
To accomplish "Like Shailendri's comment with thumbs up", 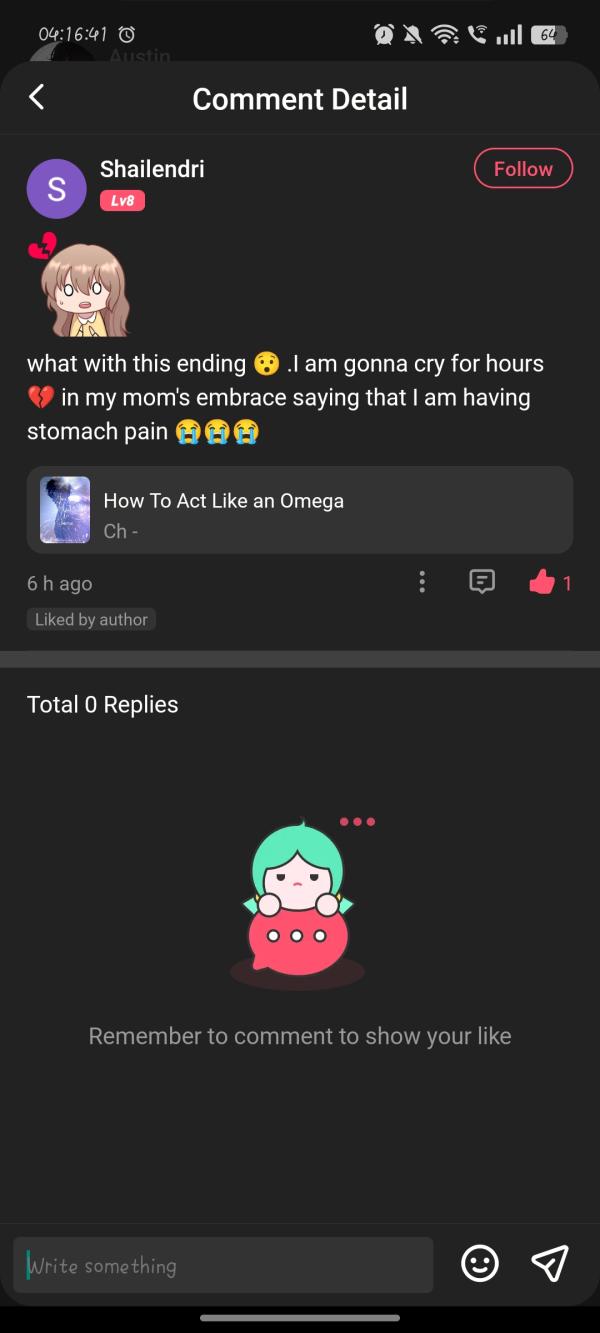I will click(x=542, y=582).
